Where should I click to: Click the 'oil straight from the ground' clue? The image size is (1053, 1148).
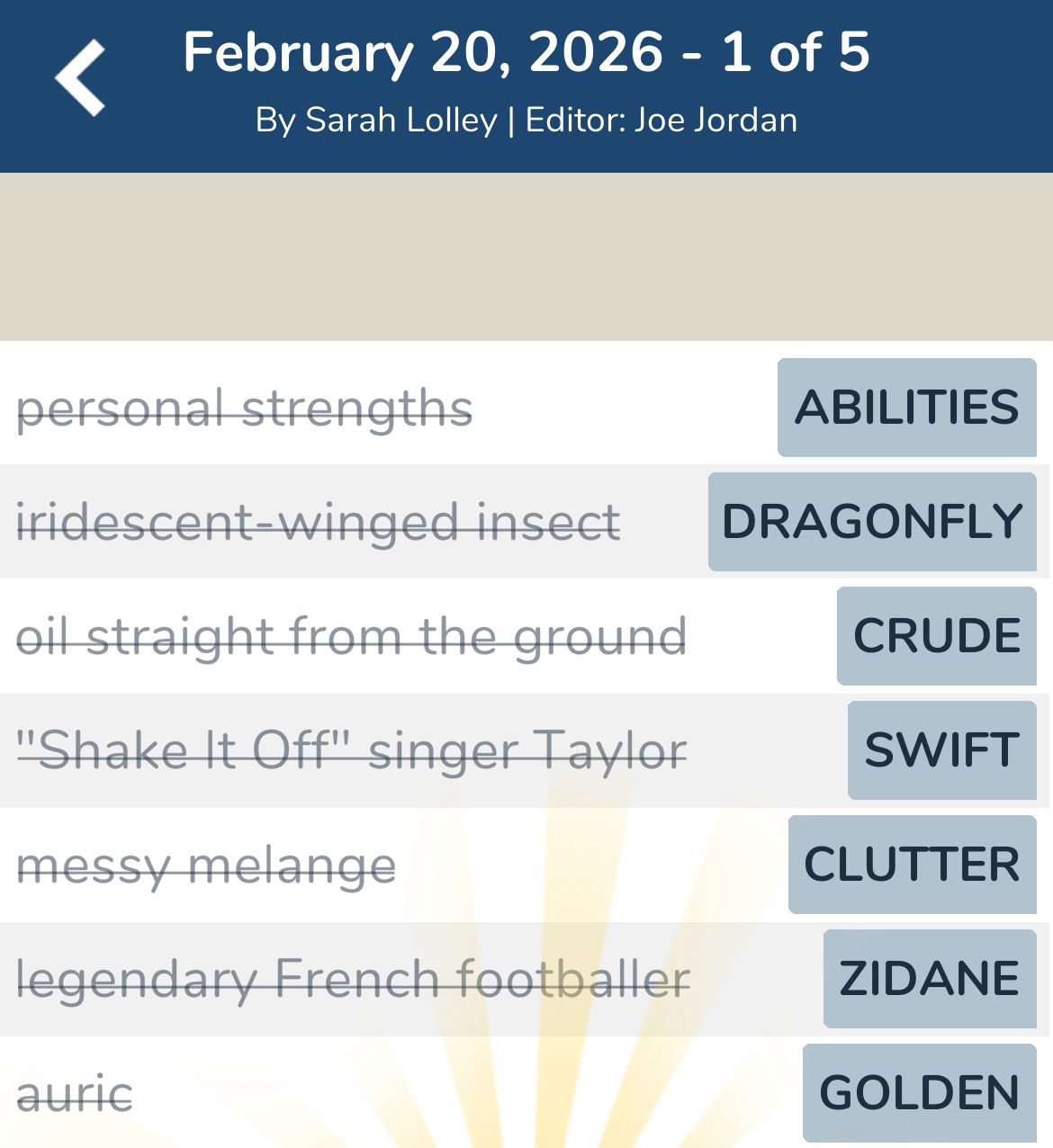point(352,635)
